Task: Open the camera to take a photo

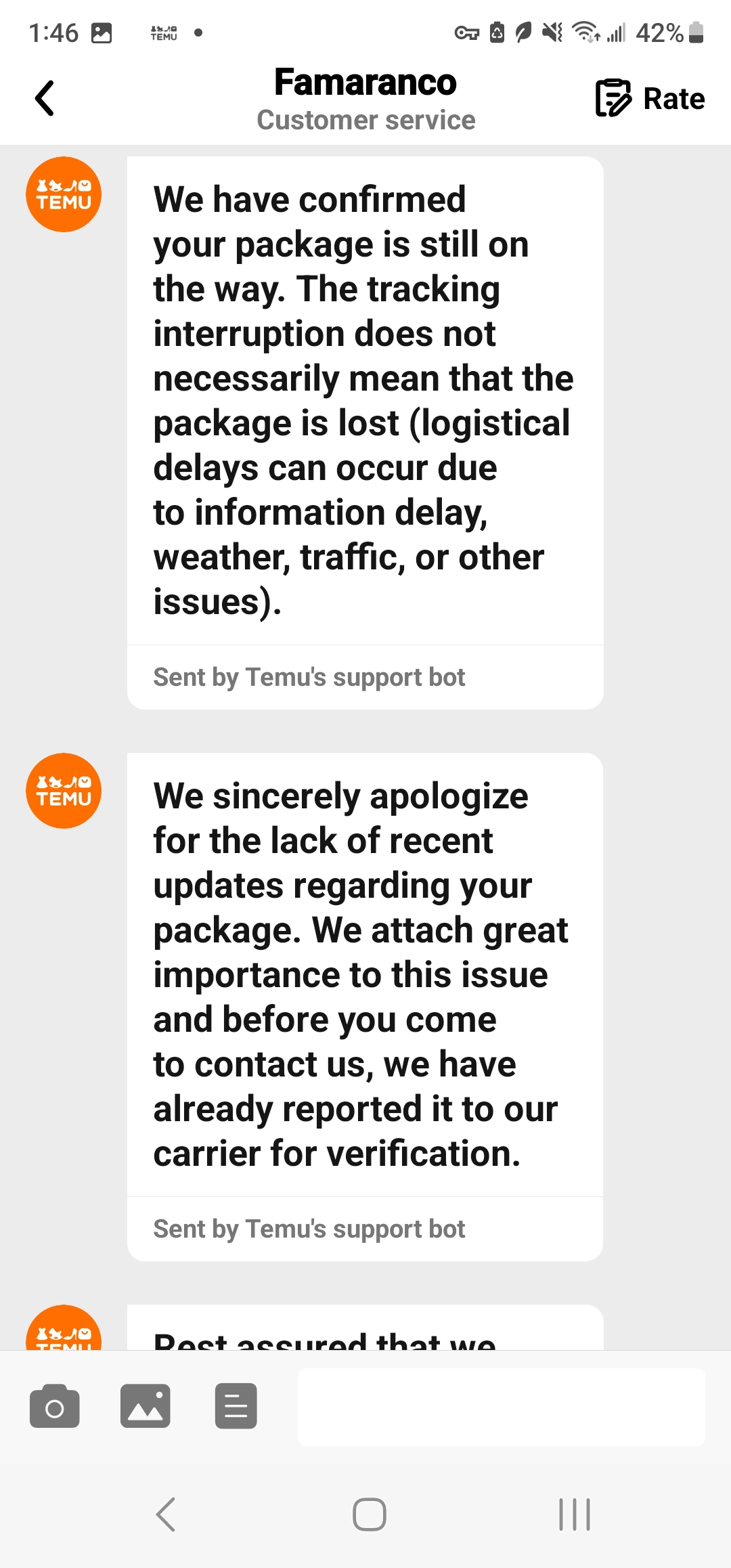Action: [x=56, y=1407]
